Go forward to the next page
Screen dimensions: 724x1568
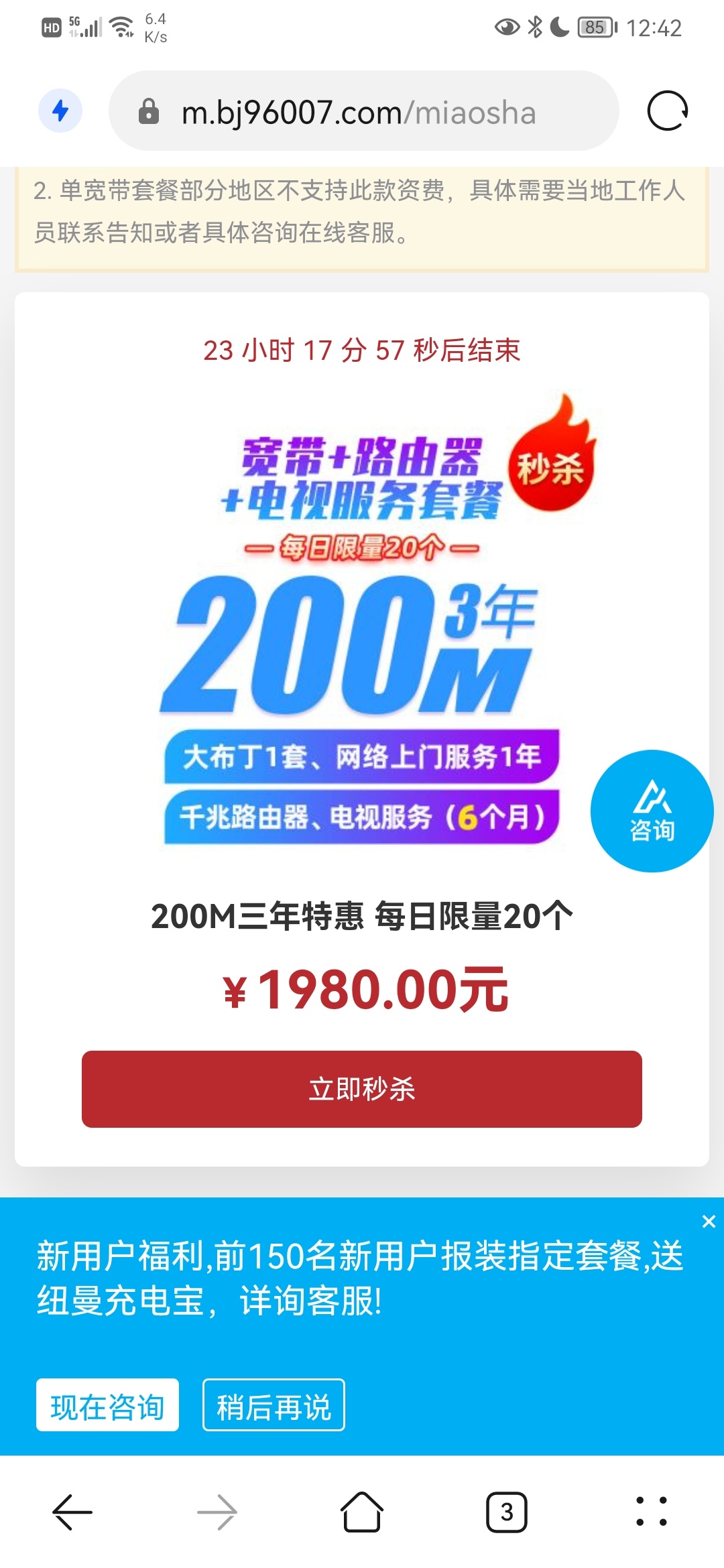pyautogui.click(x=217, y=1512)
